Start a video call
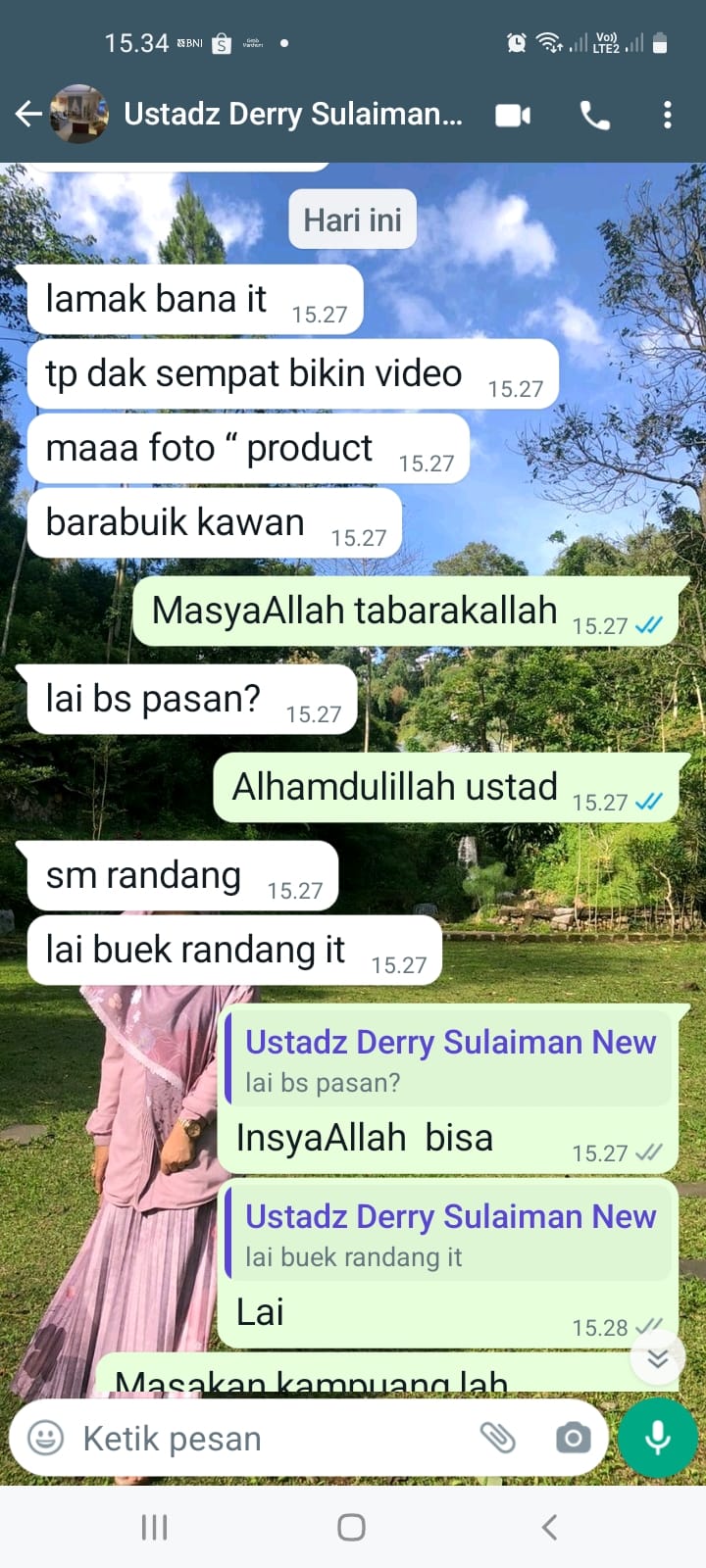 (x=512, y=116)
